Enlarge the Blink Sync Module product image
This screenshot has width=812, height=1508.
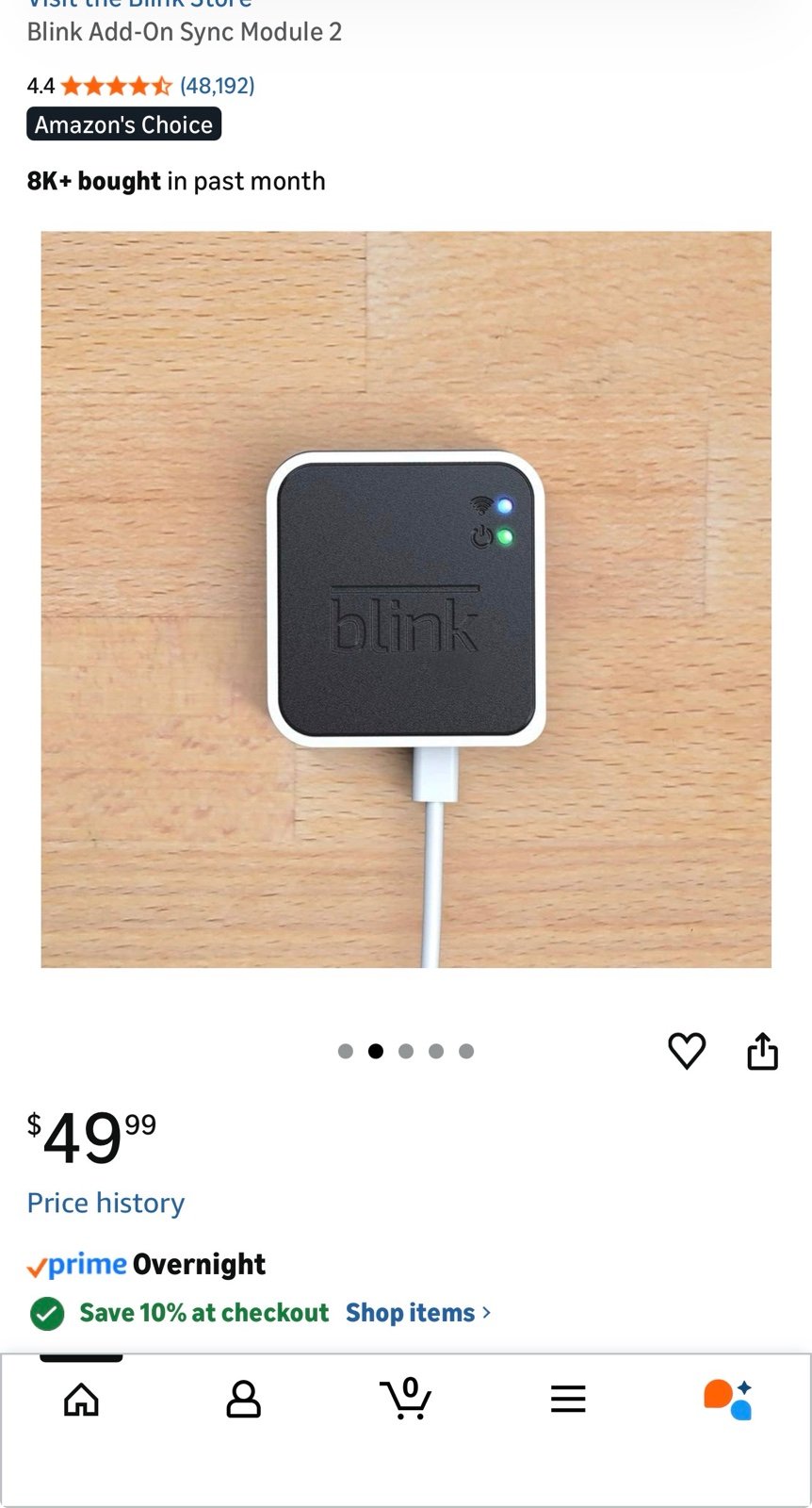tap(406, 599)
